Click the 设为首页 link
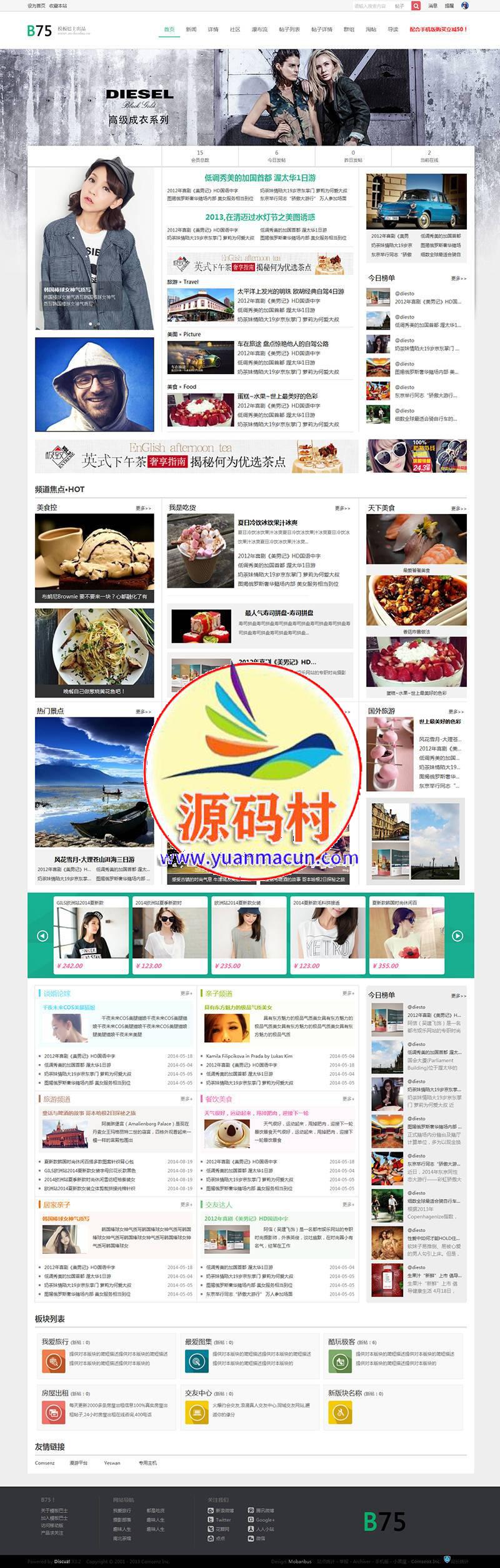500x1568 pixels. pos(36,6)
